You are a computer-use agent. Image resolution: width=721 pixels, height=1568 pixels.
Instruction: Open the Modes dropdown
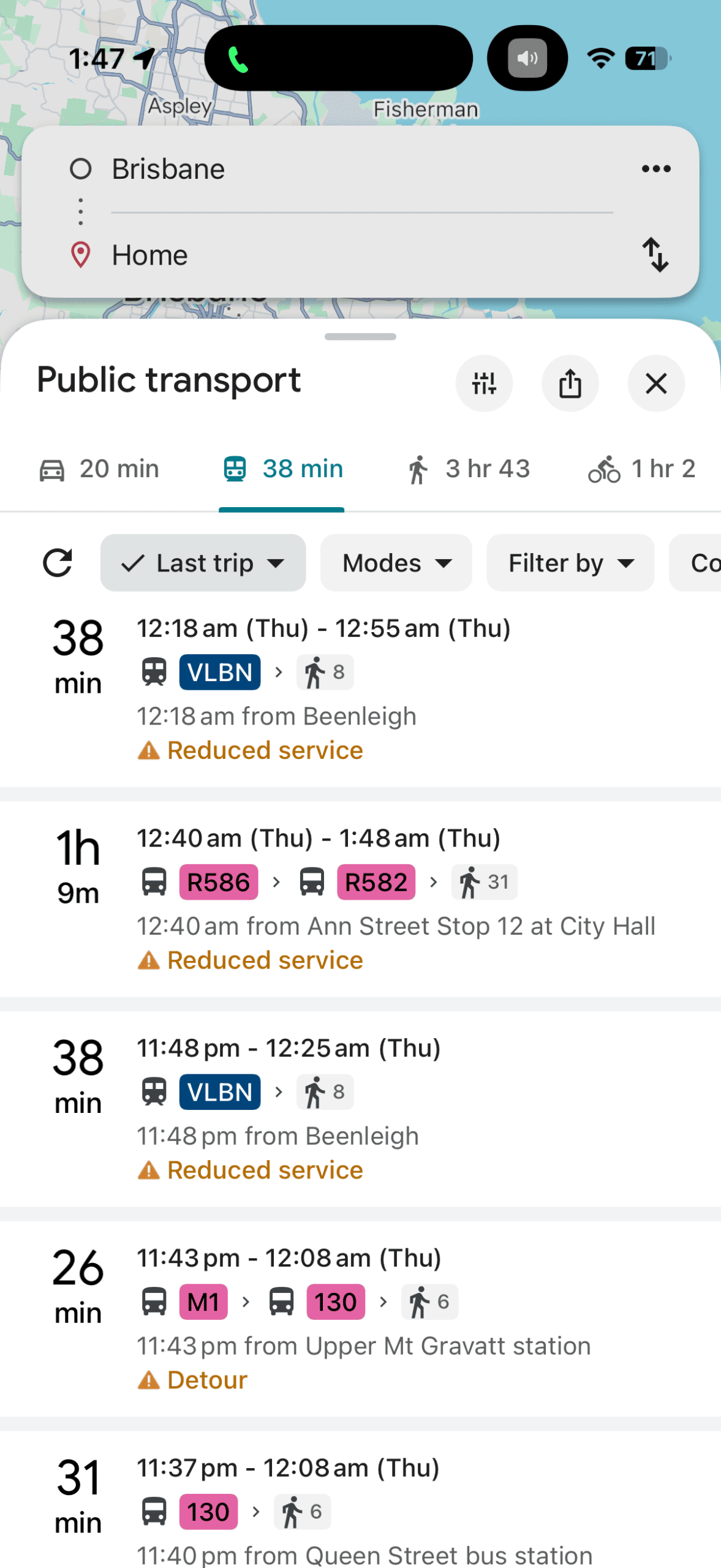(396, 562)
